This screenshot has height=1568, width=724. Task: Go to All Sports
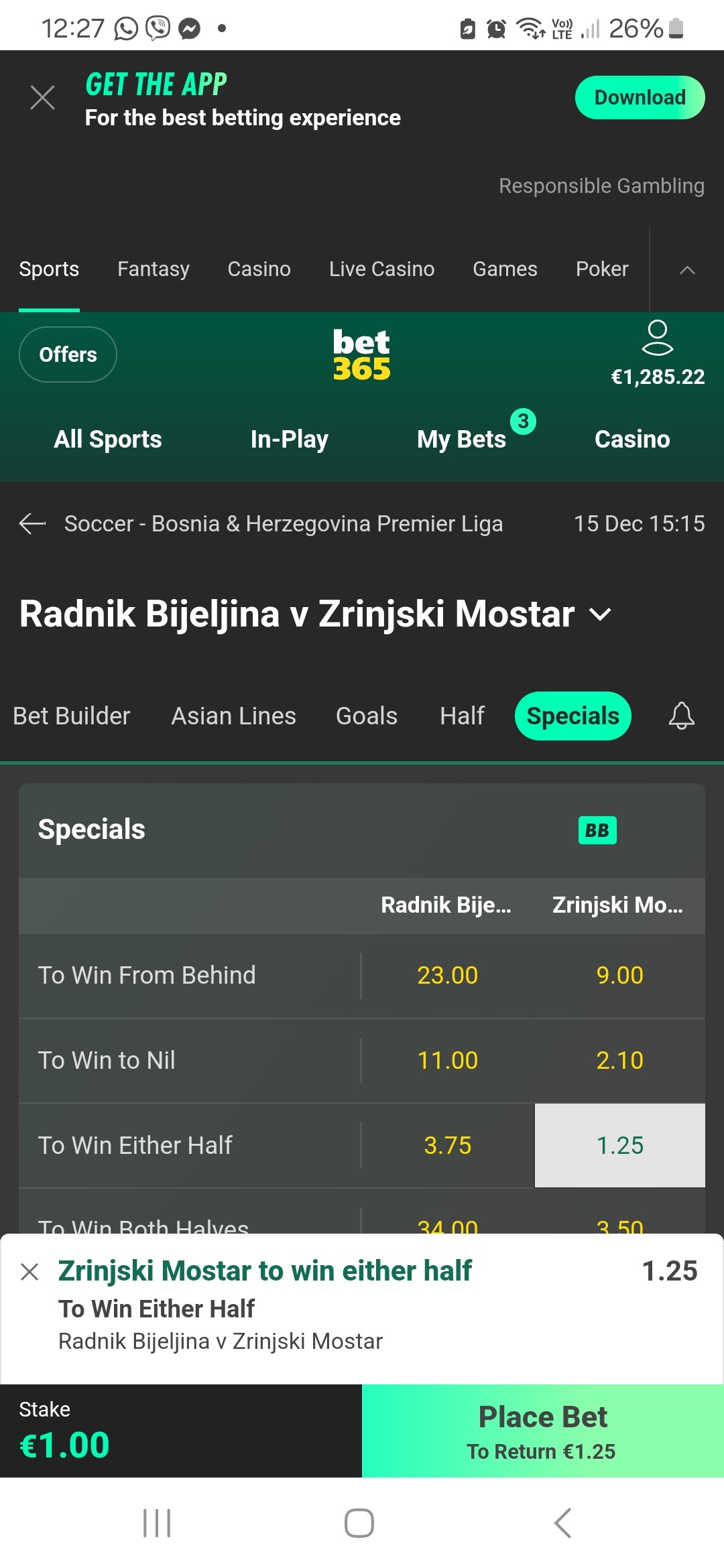click(108, 439)
